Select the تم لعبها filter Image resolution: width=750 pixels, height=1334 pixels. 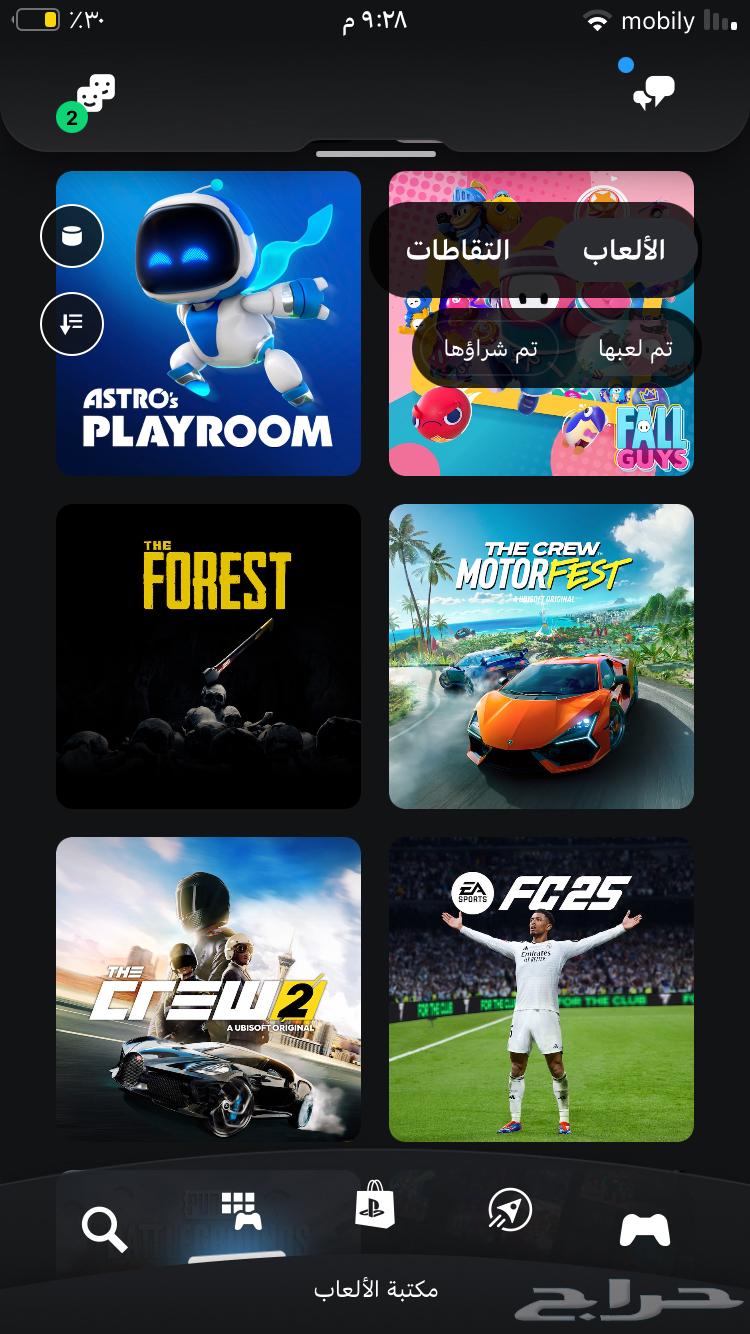pos(635,349)
